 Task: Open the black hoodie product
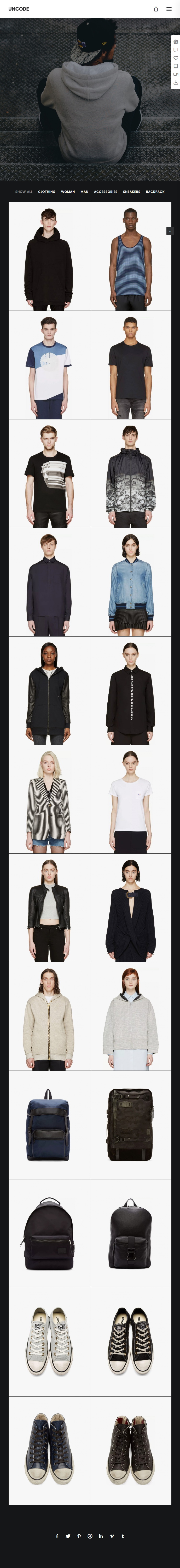click(49, 257)
